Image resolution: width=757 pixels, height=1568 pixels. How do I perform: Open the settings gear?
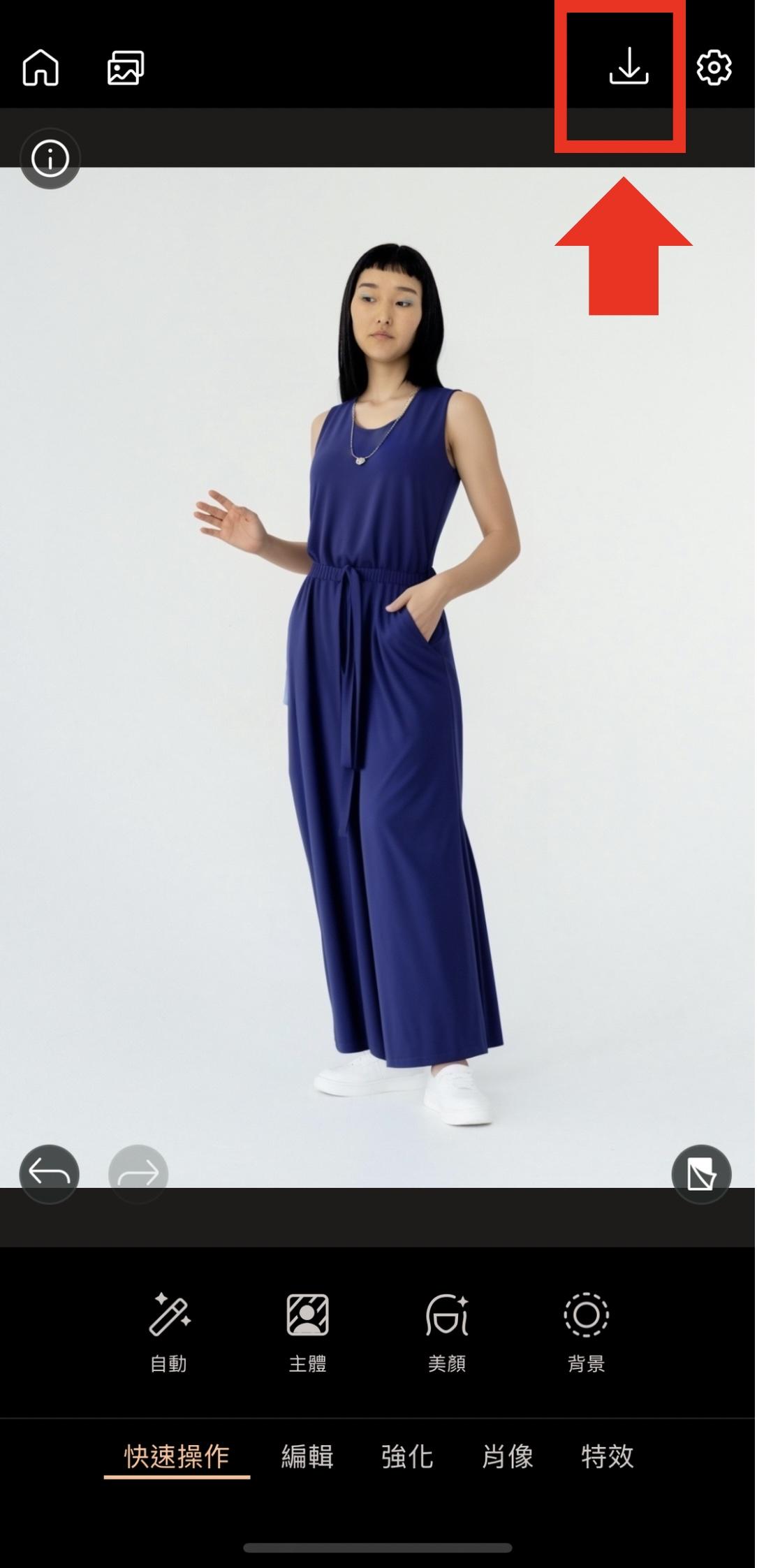pyautogui.click(x=714, y=68)
